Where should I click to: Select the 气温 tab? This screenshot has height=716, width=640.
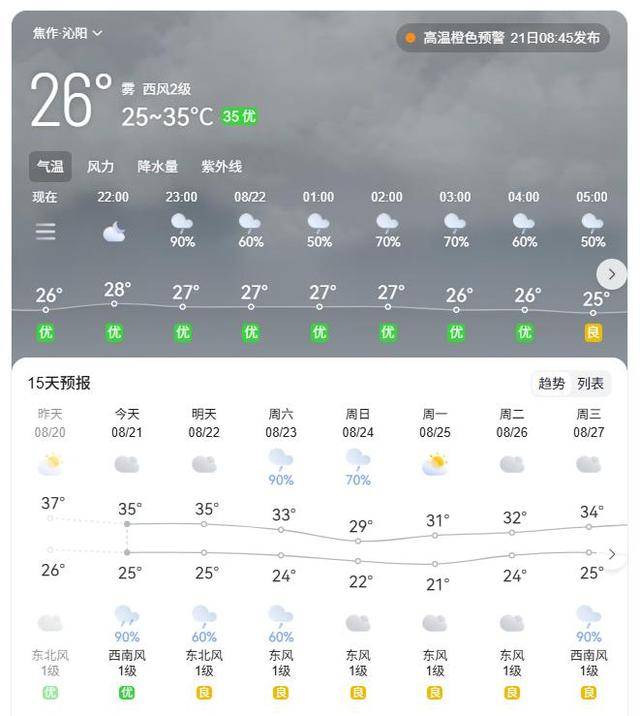pyautogui.click(x=51, y=167)
